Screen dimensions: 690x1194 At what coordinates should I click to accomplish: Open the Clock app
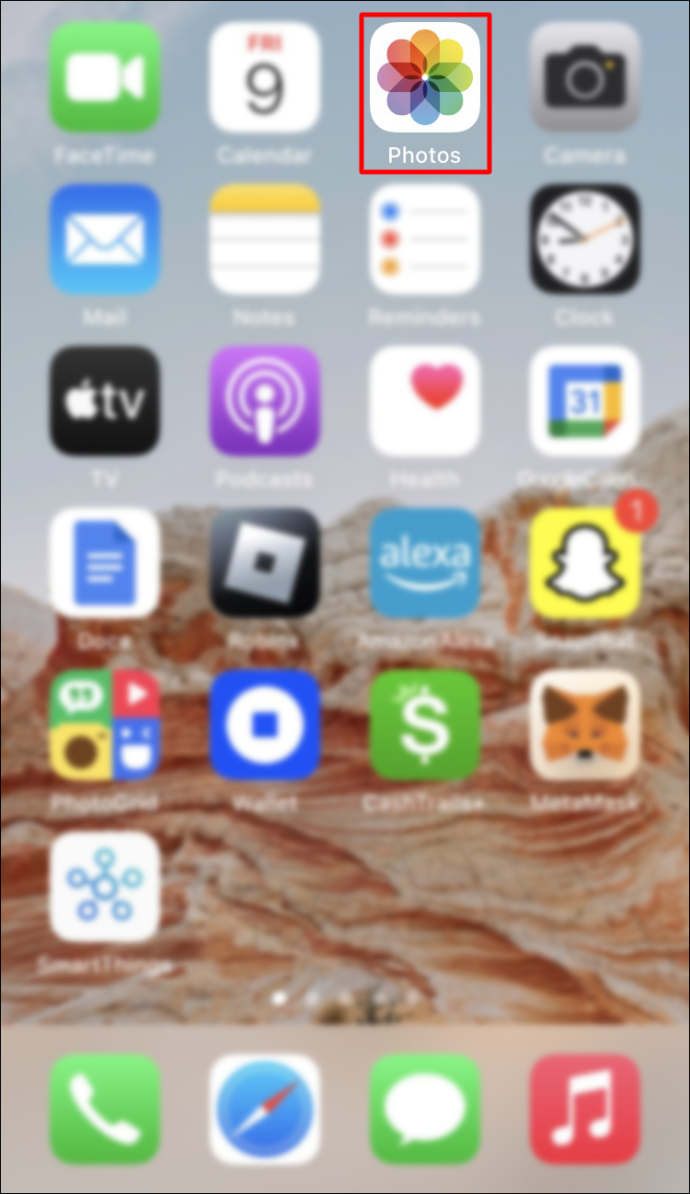(x=585, y=239)
